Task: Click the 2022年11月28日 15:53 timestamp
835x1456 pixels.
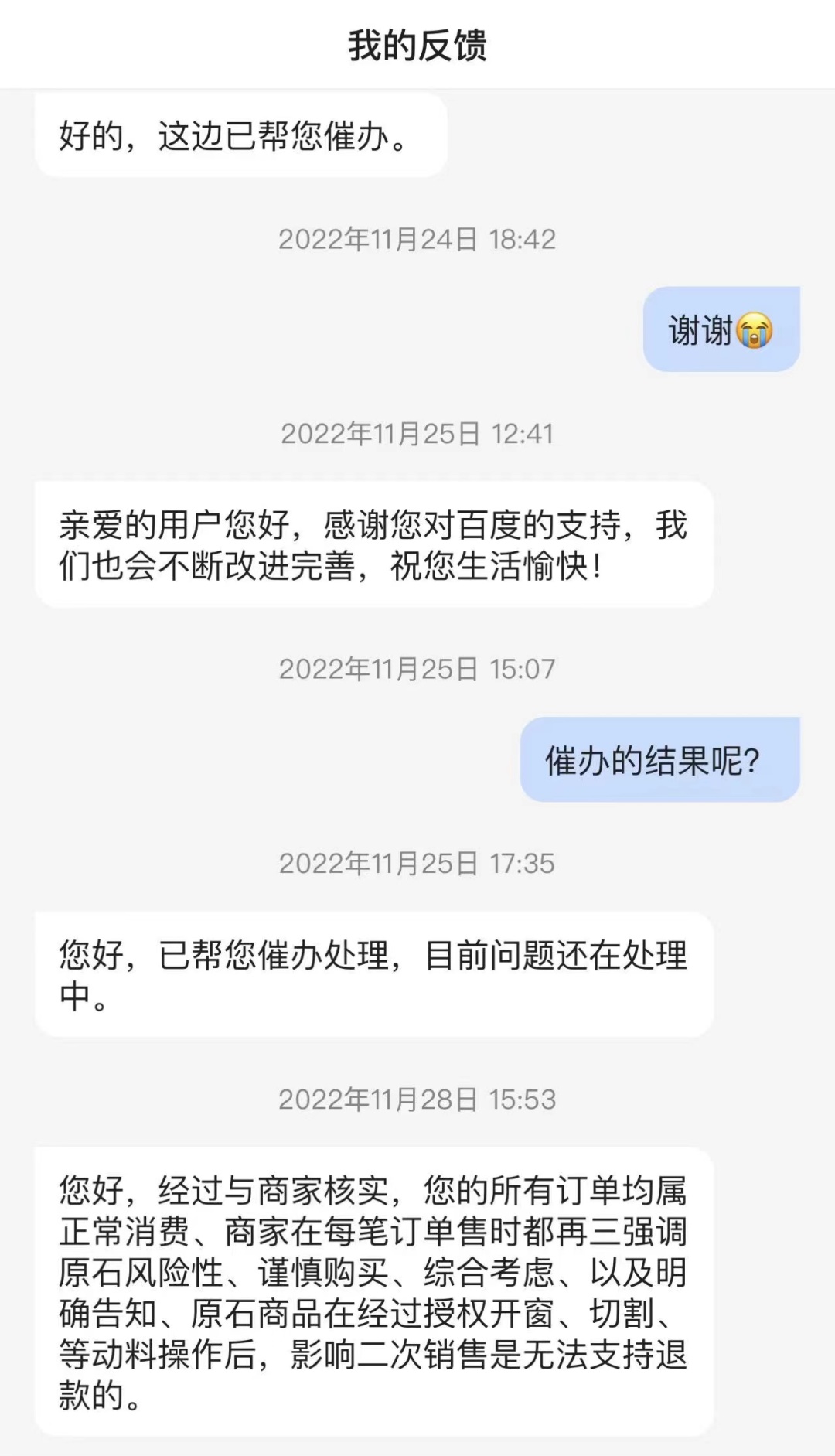Action: pos(417,1098)
